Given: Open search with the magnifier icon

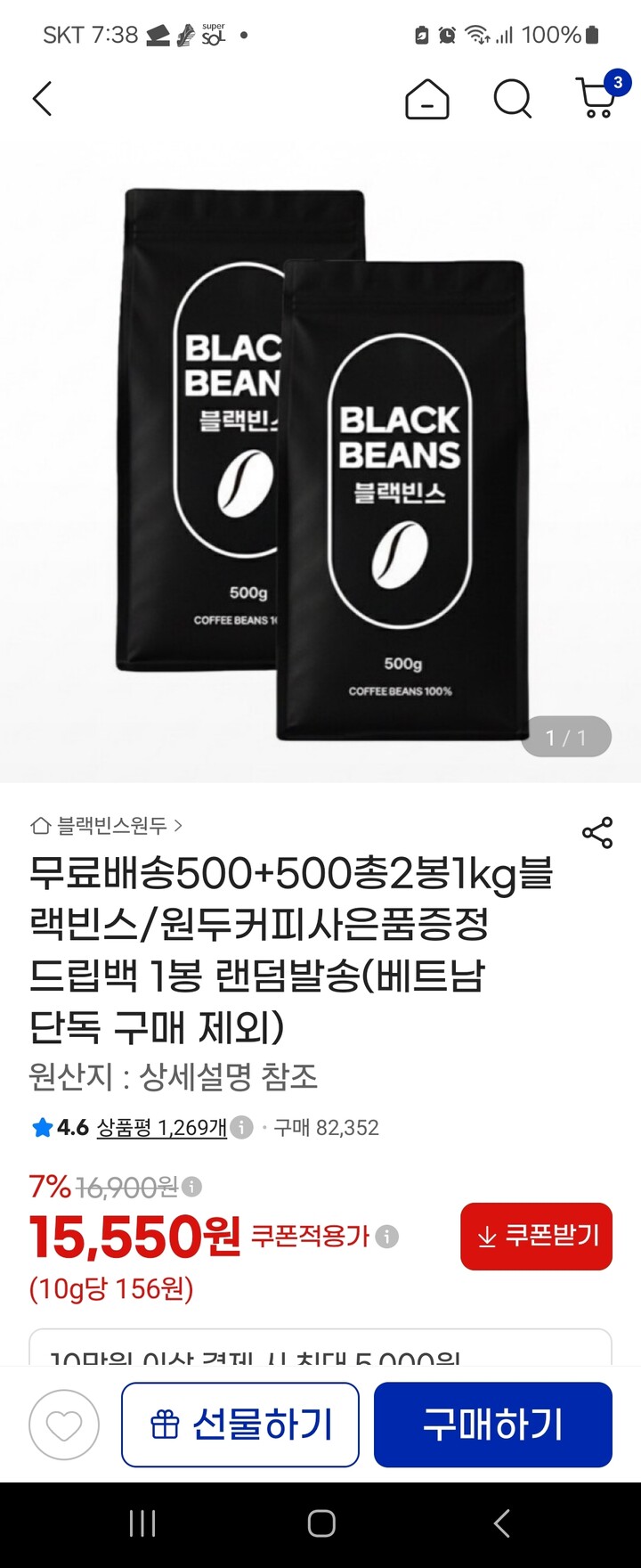Looking at the screenshot, I should 513,99.
